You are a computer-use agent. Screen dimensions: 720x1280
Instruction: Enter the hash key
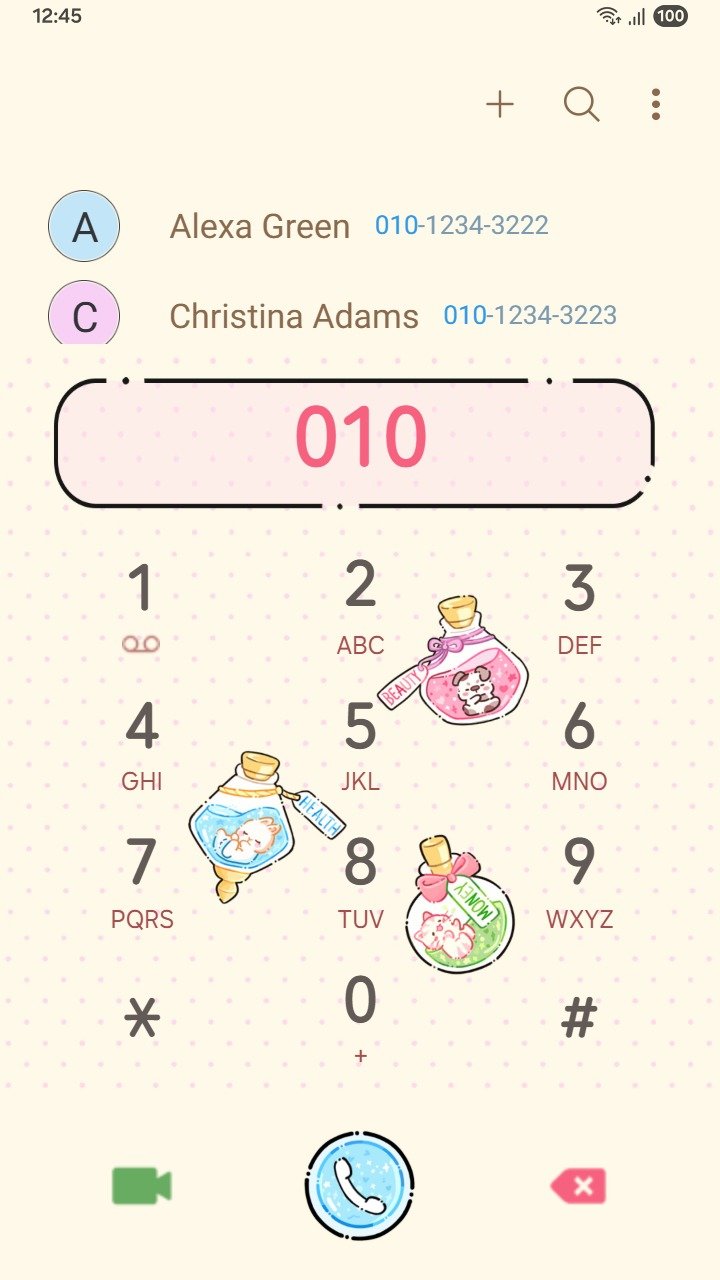coord(579,1020)
